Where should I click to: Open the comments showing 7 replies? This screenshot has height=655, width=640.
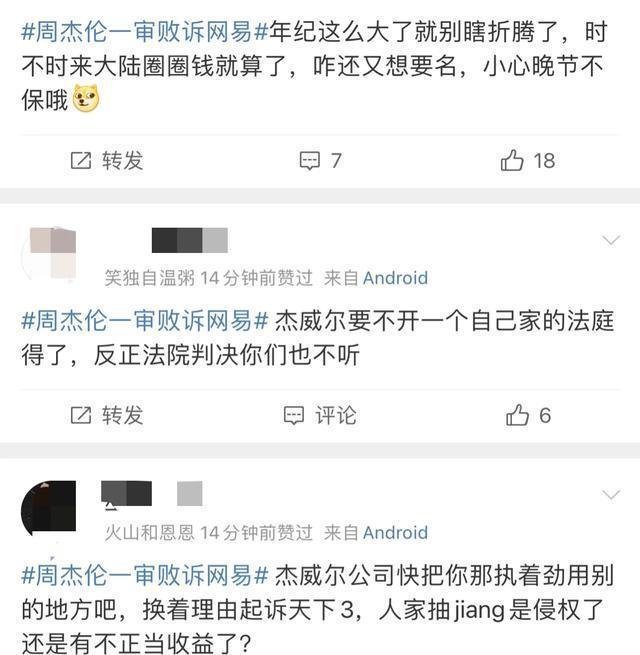pos(321,160)
